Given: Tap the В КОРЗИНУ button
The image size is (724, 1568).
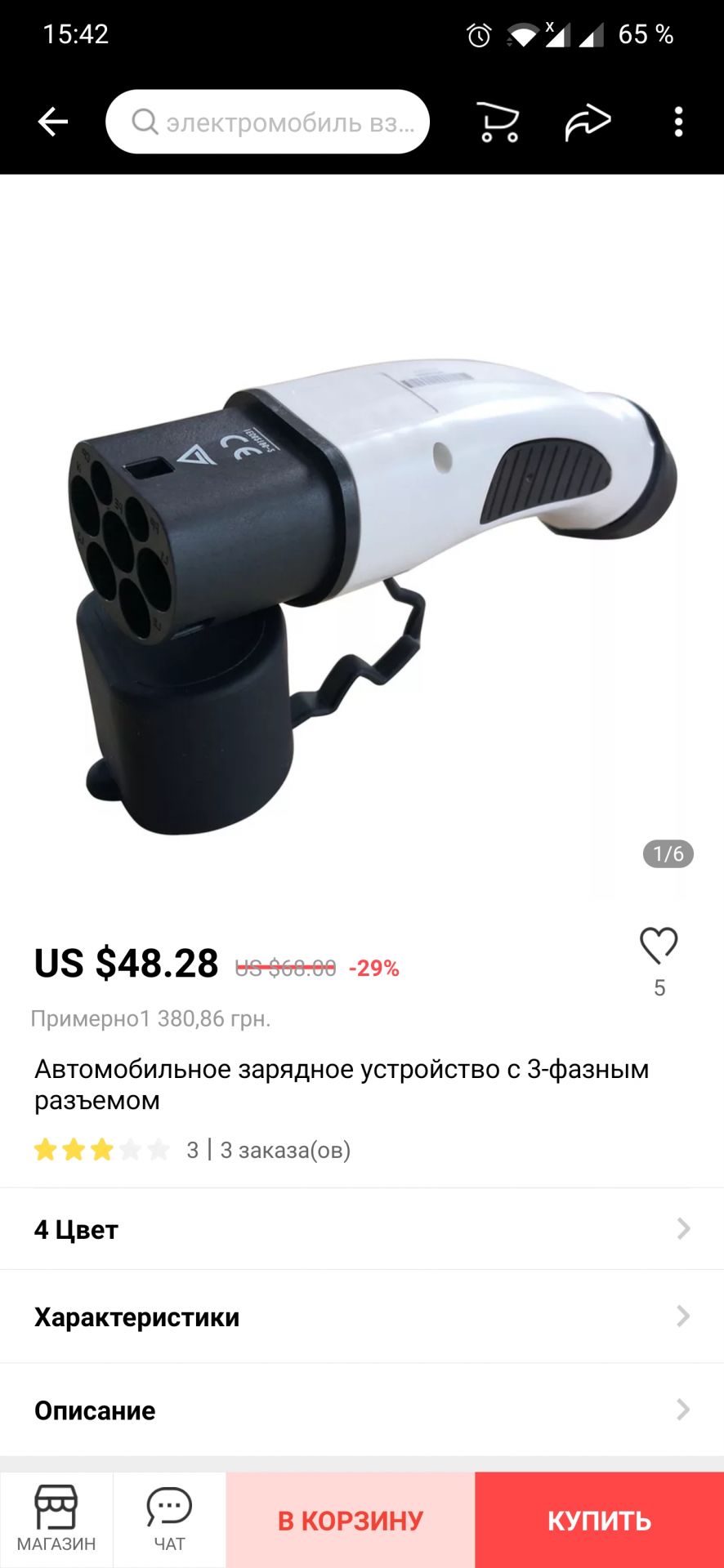Looking at the screenshot, I should [x=351, y=1521].
